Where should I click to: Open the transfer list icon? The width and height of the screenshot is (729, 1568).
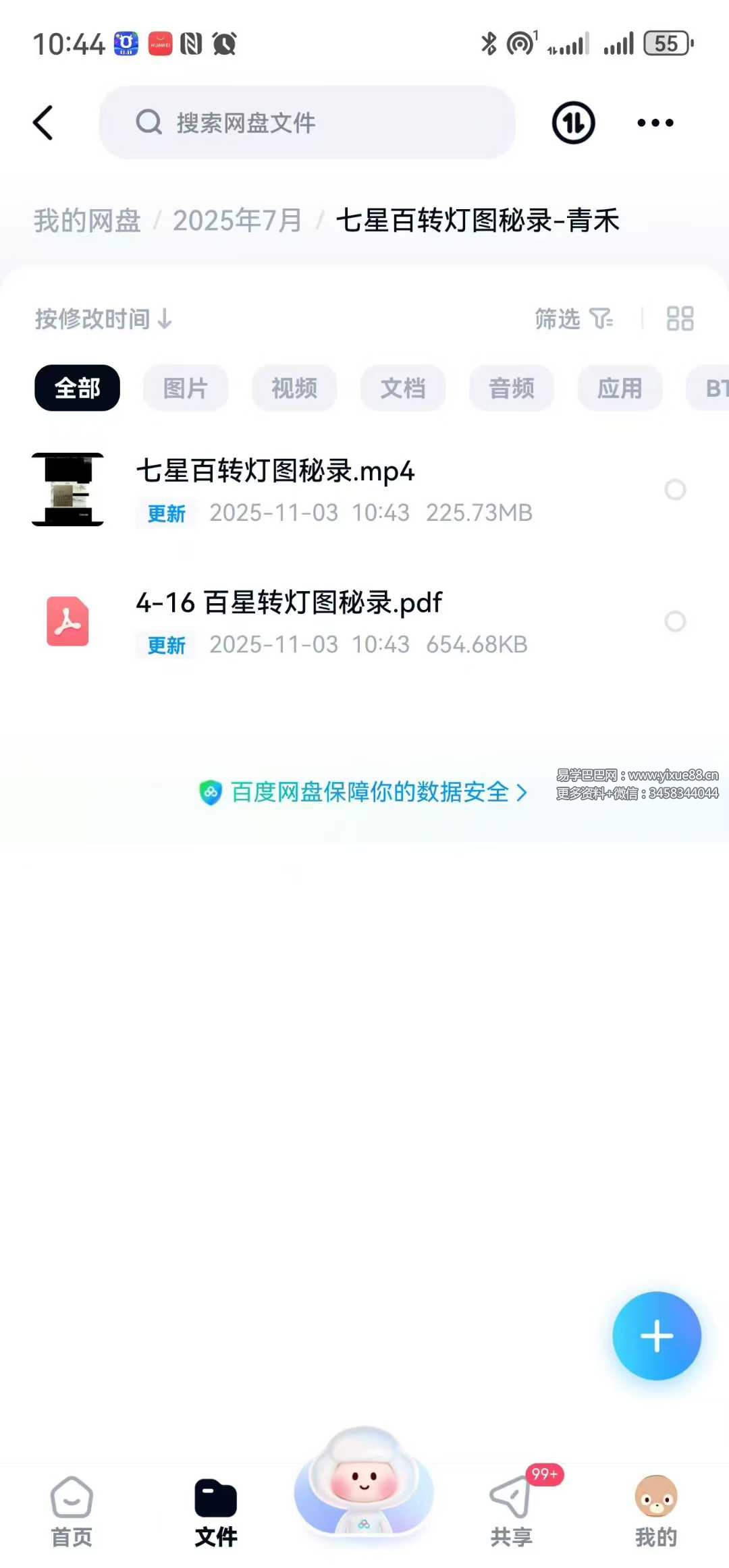point(573,123)
